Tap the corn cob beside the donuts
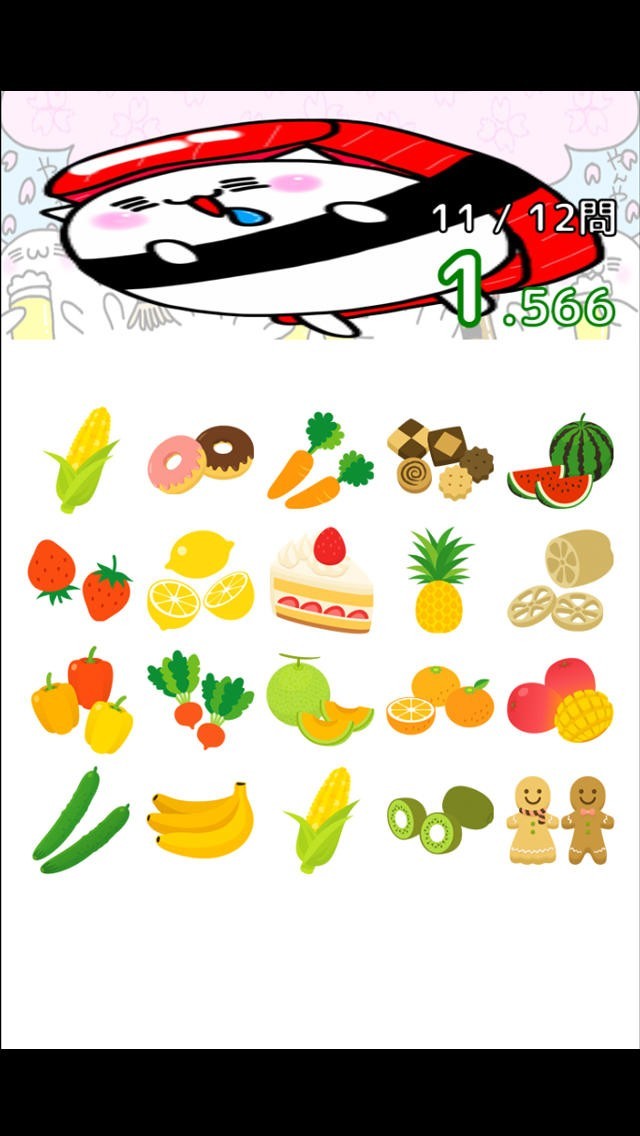The image size is (640, 1136). 80,459
